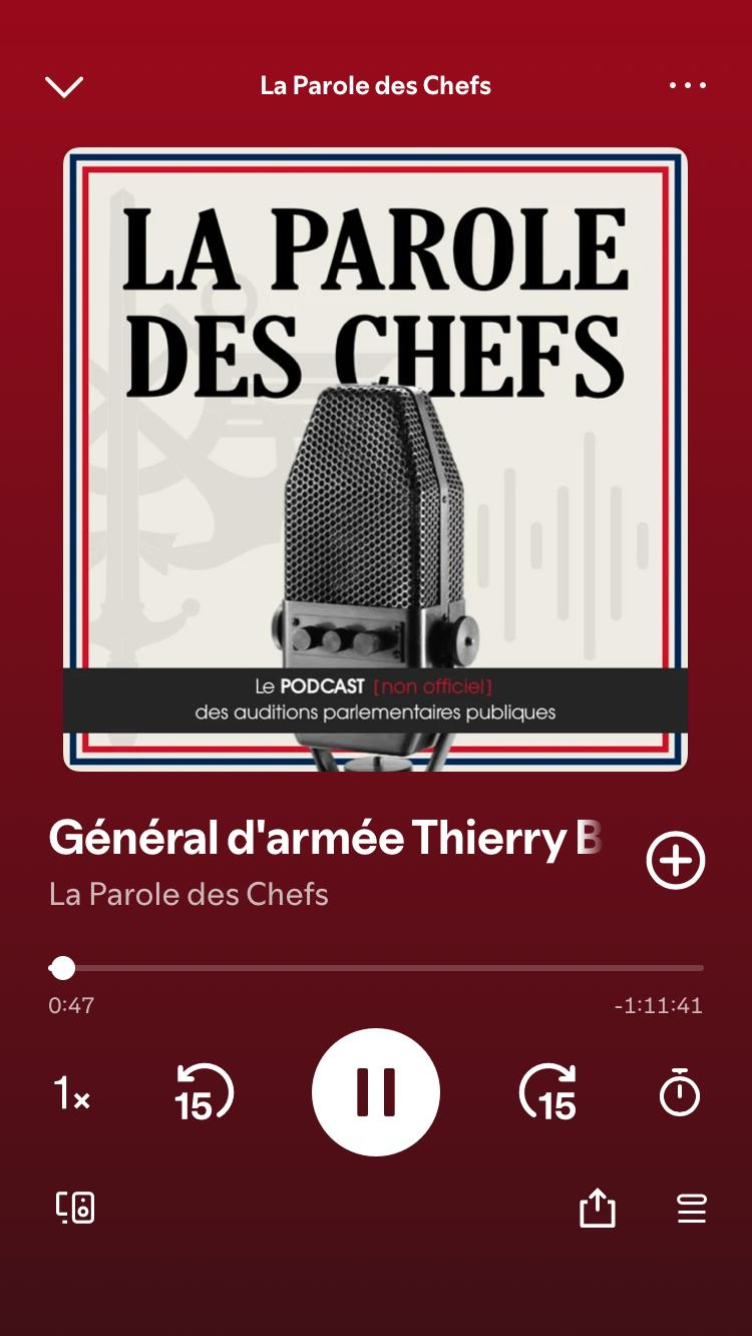Set a sleep timer
The width and height of the screenshot is (752, 1336).
coord(679,1092)
